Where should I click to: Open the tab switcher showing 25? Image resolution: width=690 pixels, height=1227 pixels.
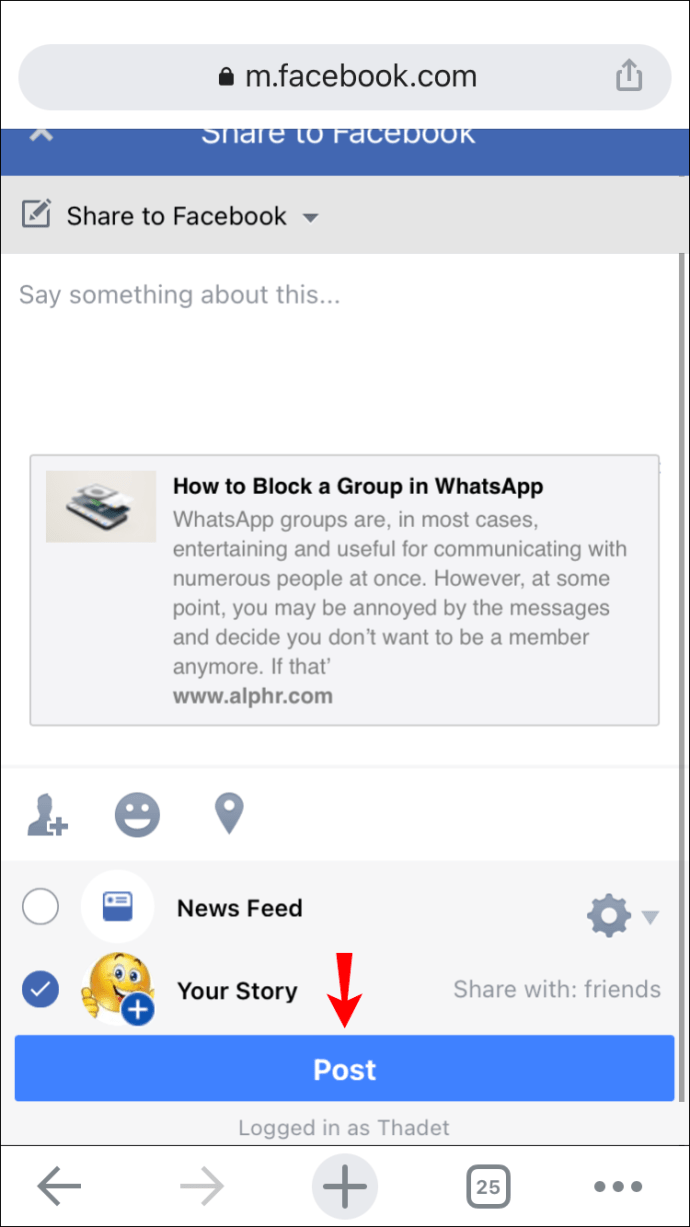(x=487, y=1187)
